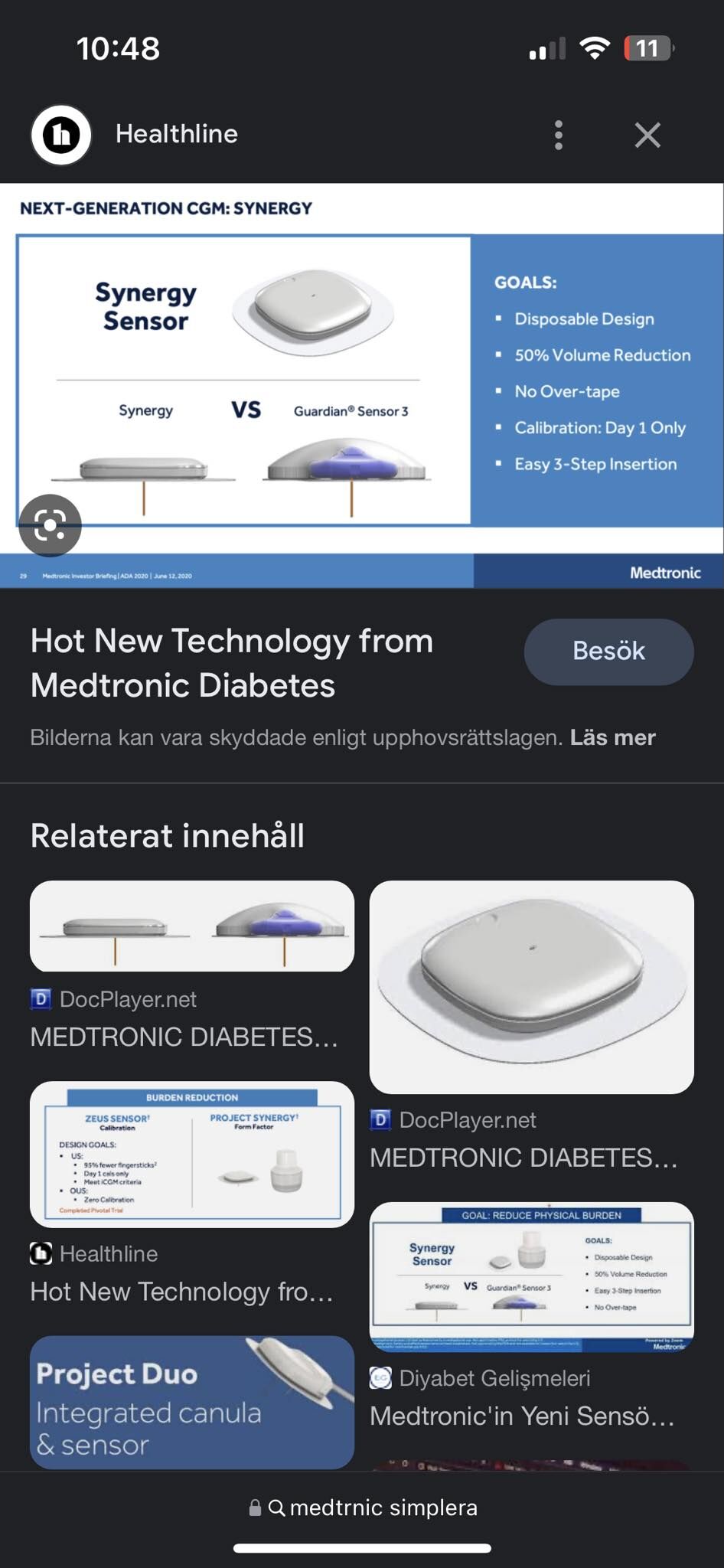Image resolution: width=724 pixels, height=1568 pixels.
Task: Open the Project Duo related image
Action: pyautogui.click(x=192, y=1403)
